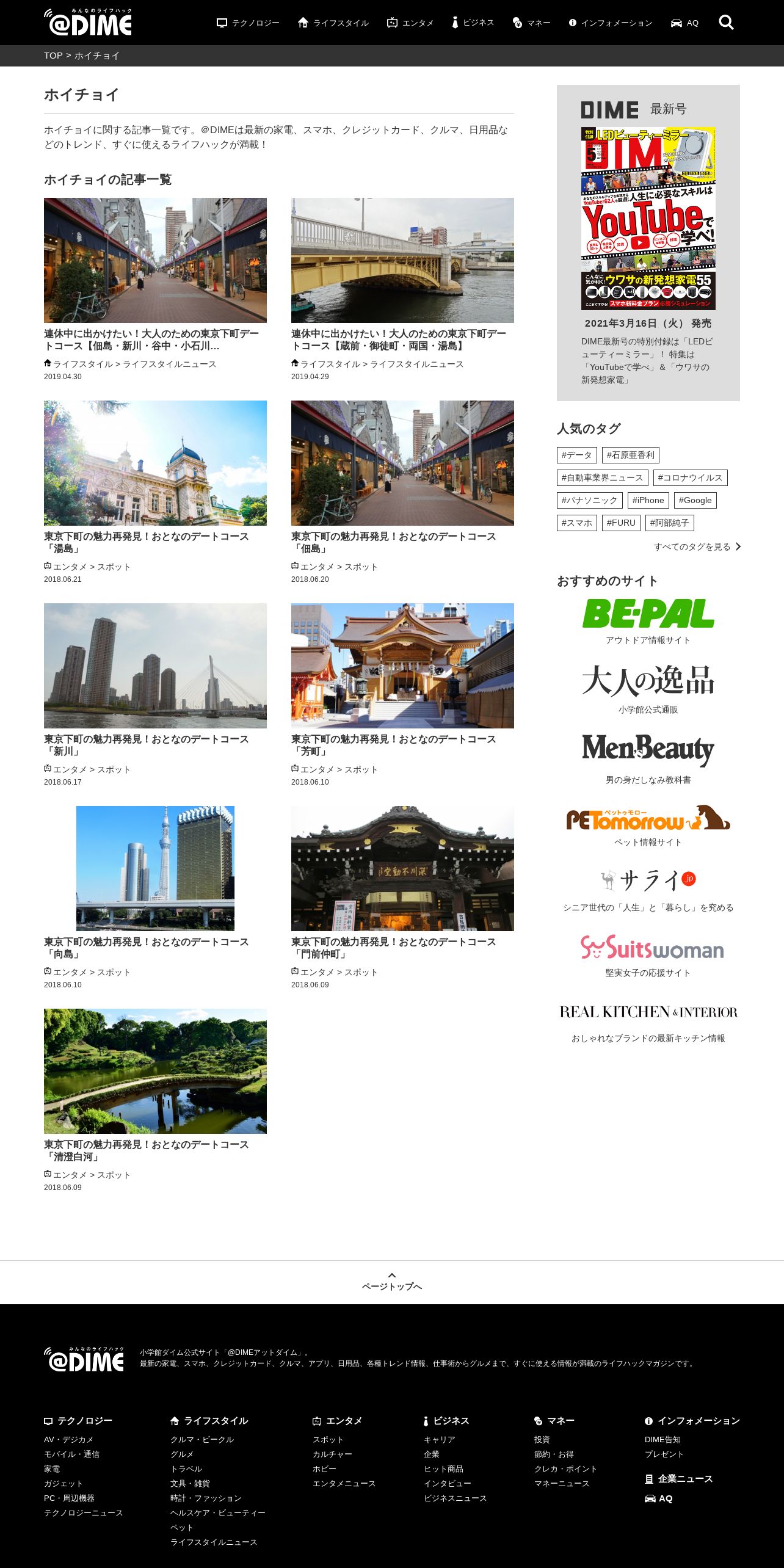
Task: Select the #iPhone tag
Action: (648, 500)
